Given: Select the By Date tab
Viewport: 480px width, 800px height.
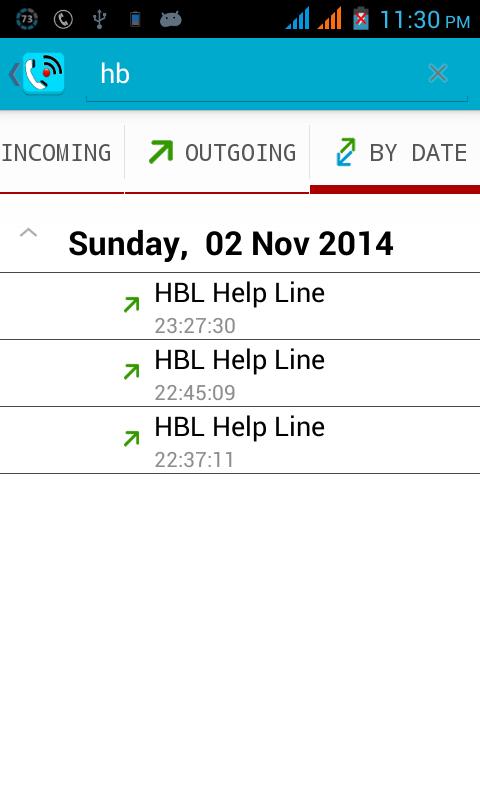Looking at the screenshot, I should [x=395, y=153].
